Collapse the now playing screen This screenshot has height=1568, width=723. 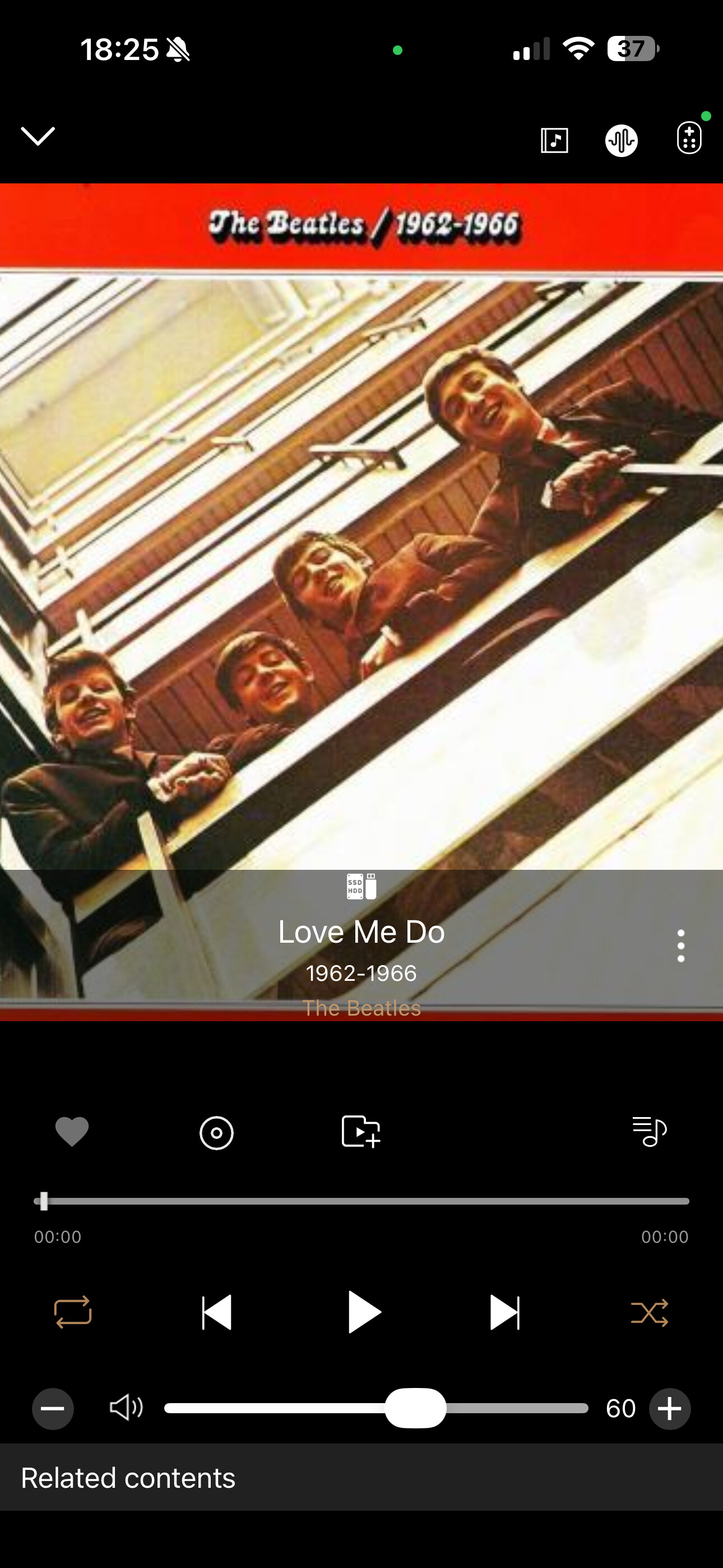[x=38, y=136]
